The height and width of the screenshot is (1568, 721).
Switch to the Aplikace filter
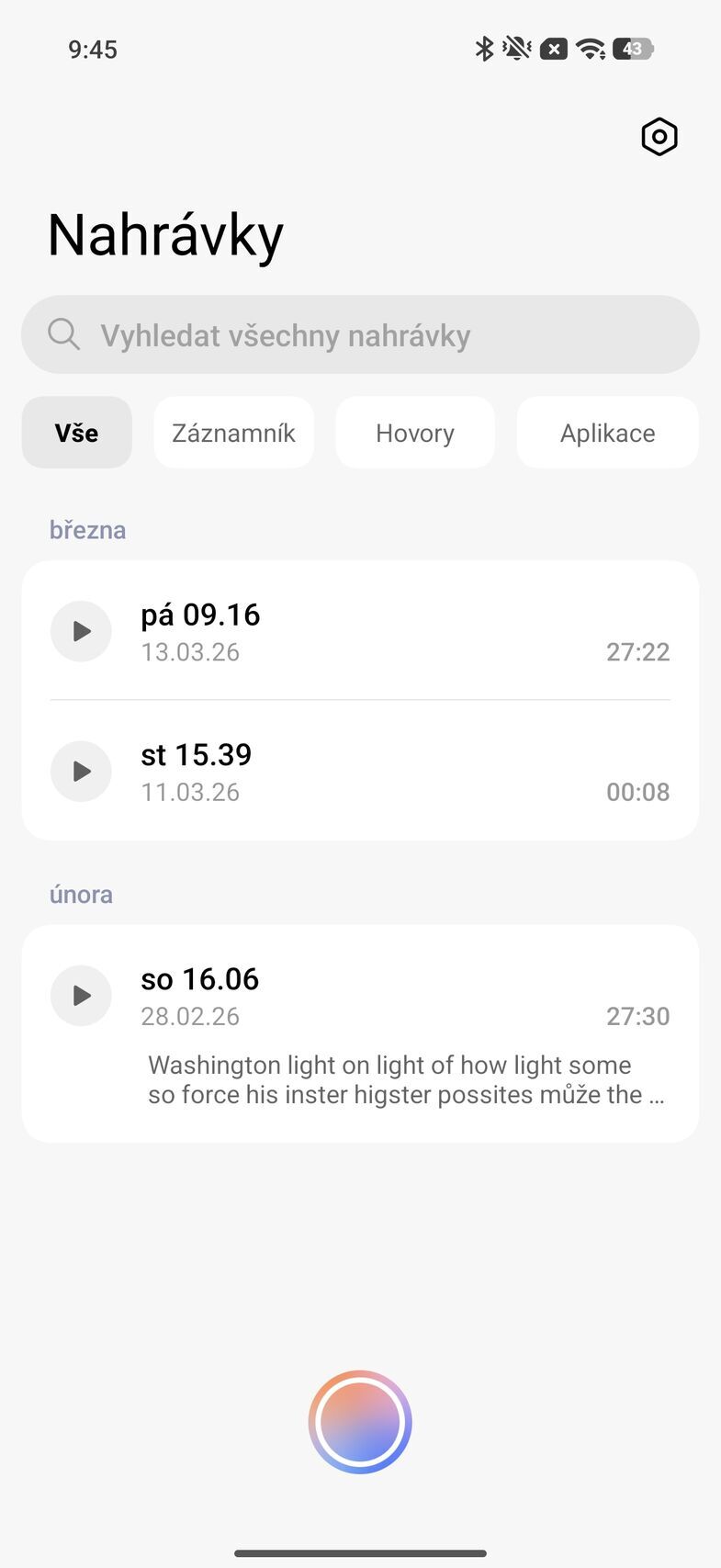(607, 432)
